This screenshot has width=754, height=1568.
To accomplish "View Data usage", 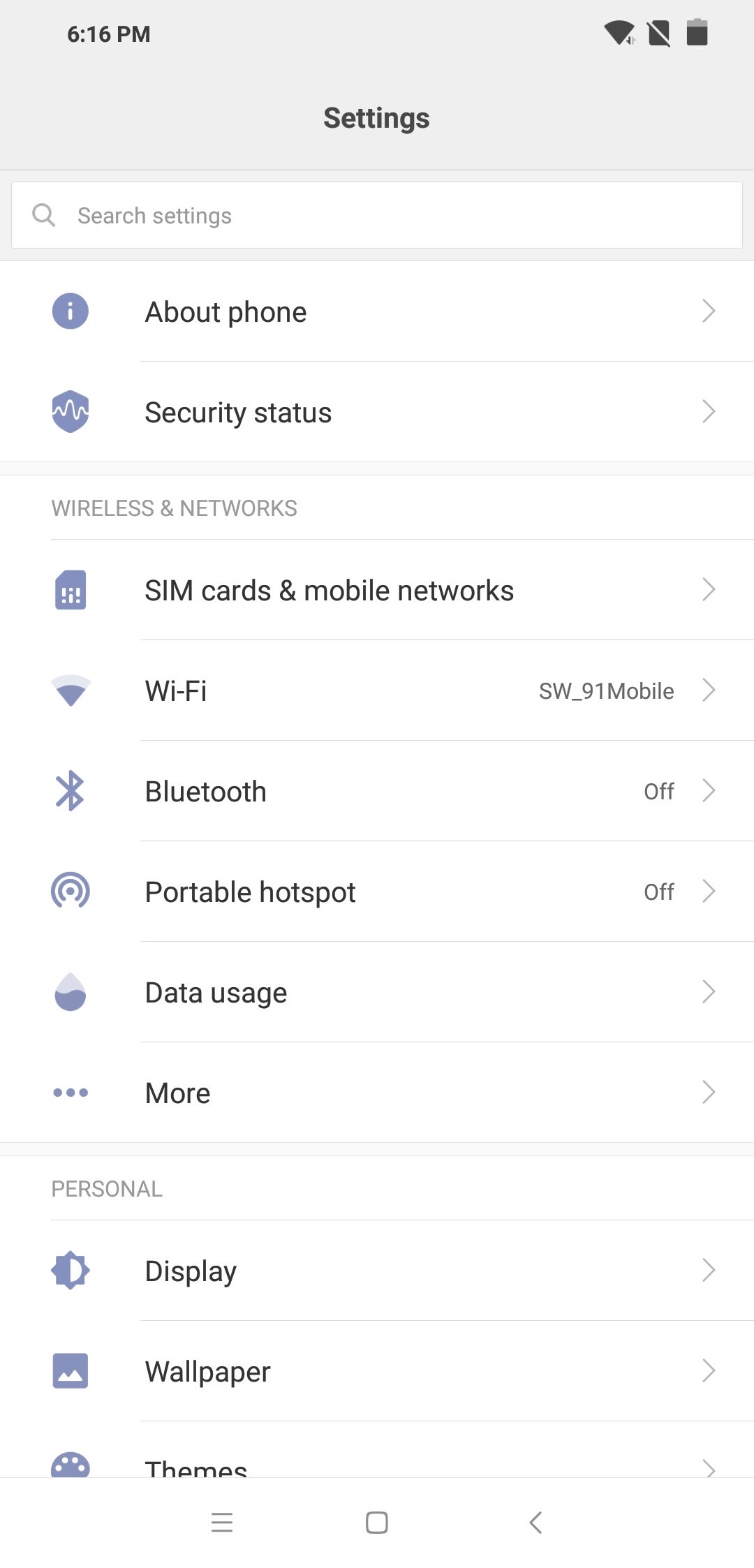I will (x=377, y=992).
